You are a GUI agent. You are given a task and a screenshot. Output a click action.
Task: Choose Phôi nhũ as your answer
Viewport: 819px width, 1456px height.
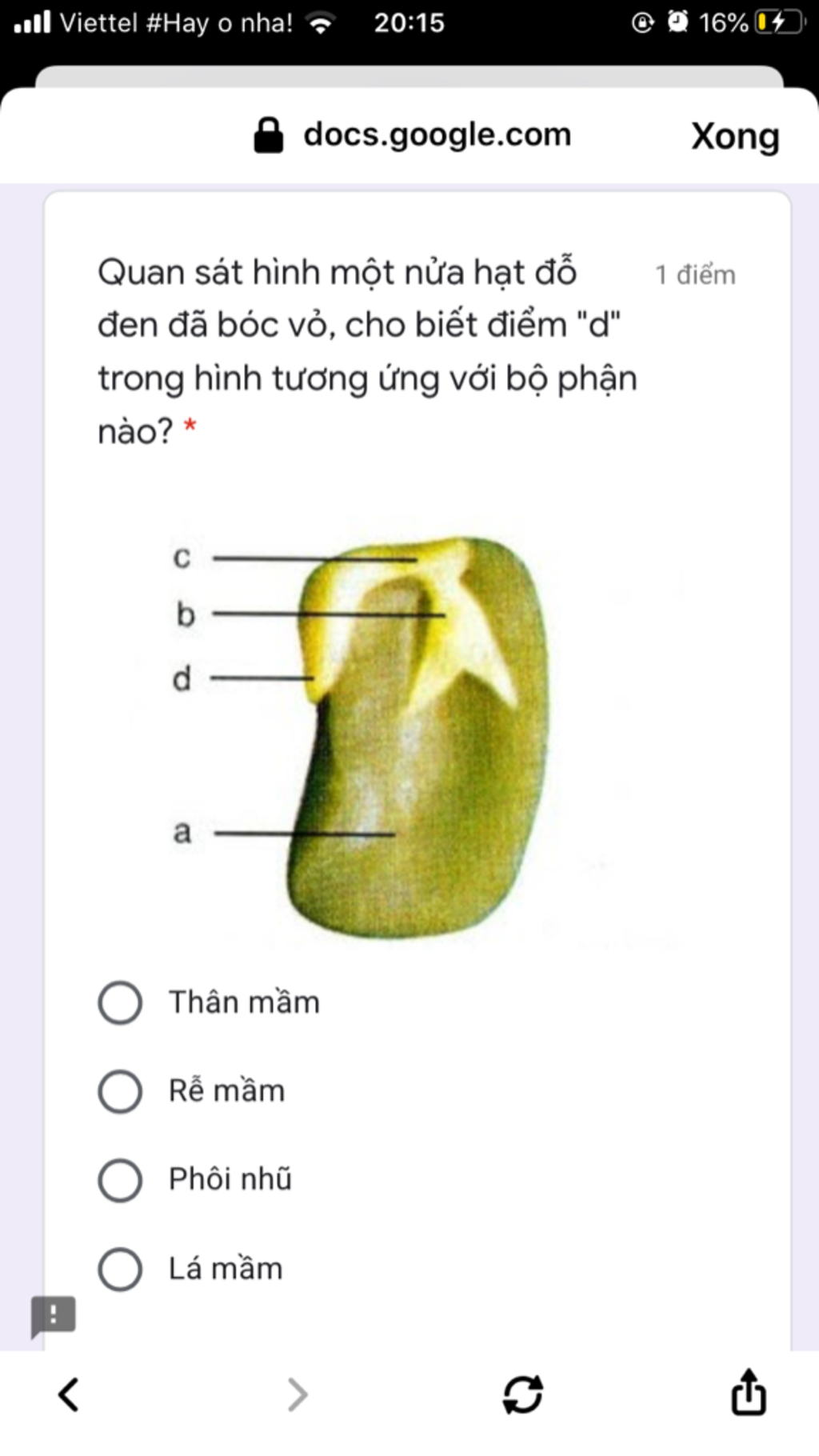[120, 1179]
